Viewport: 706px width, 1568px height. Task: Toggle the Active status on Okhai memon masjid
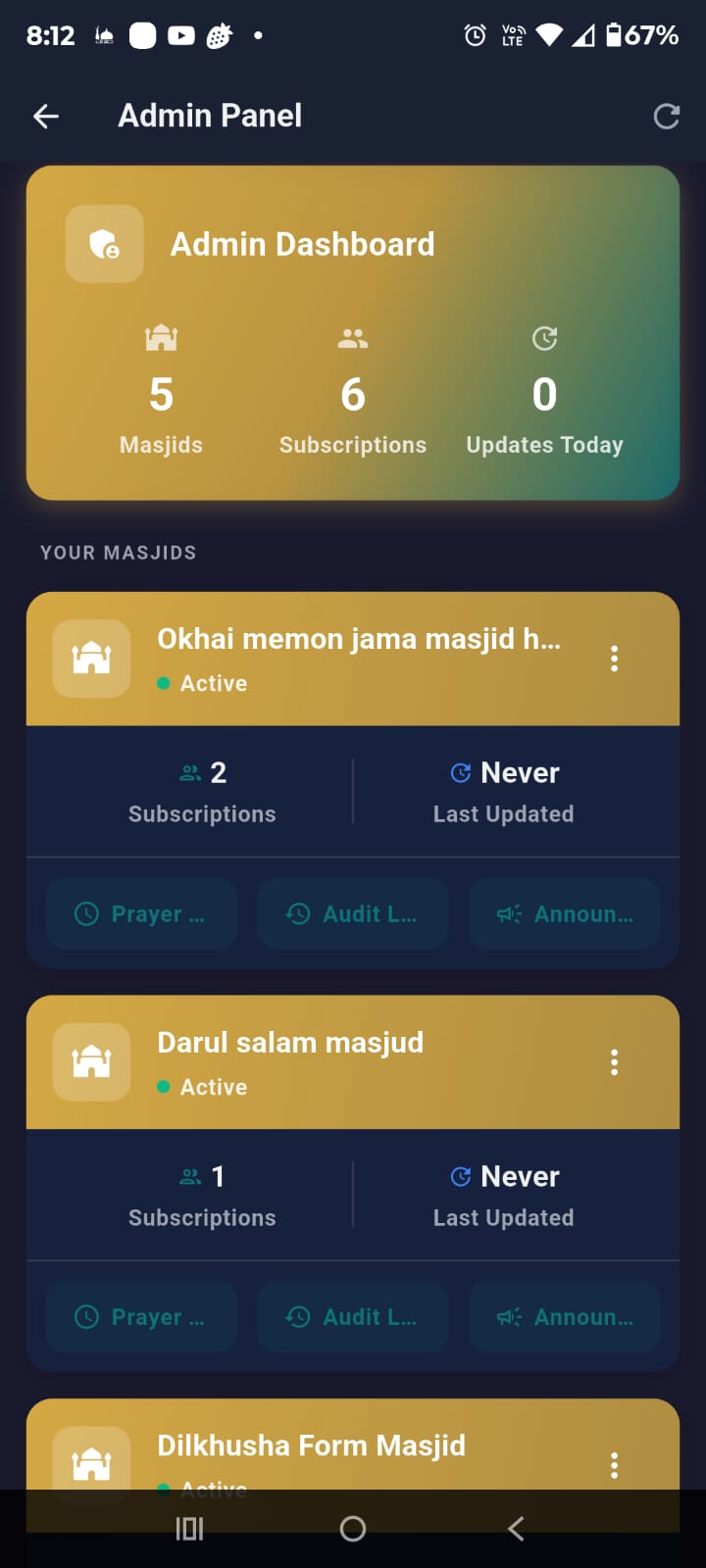[x=202, y=683]
